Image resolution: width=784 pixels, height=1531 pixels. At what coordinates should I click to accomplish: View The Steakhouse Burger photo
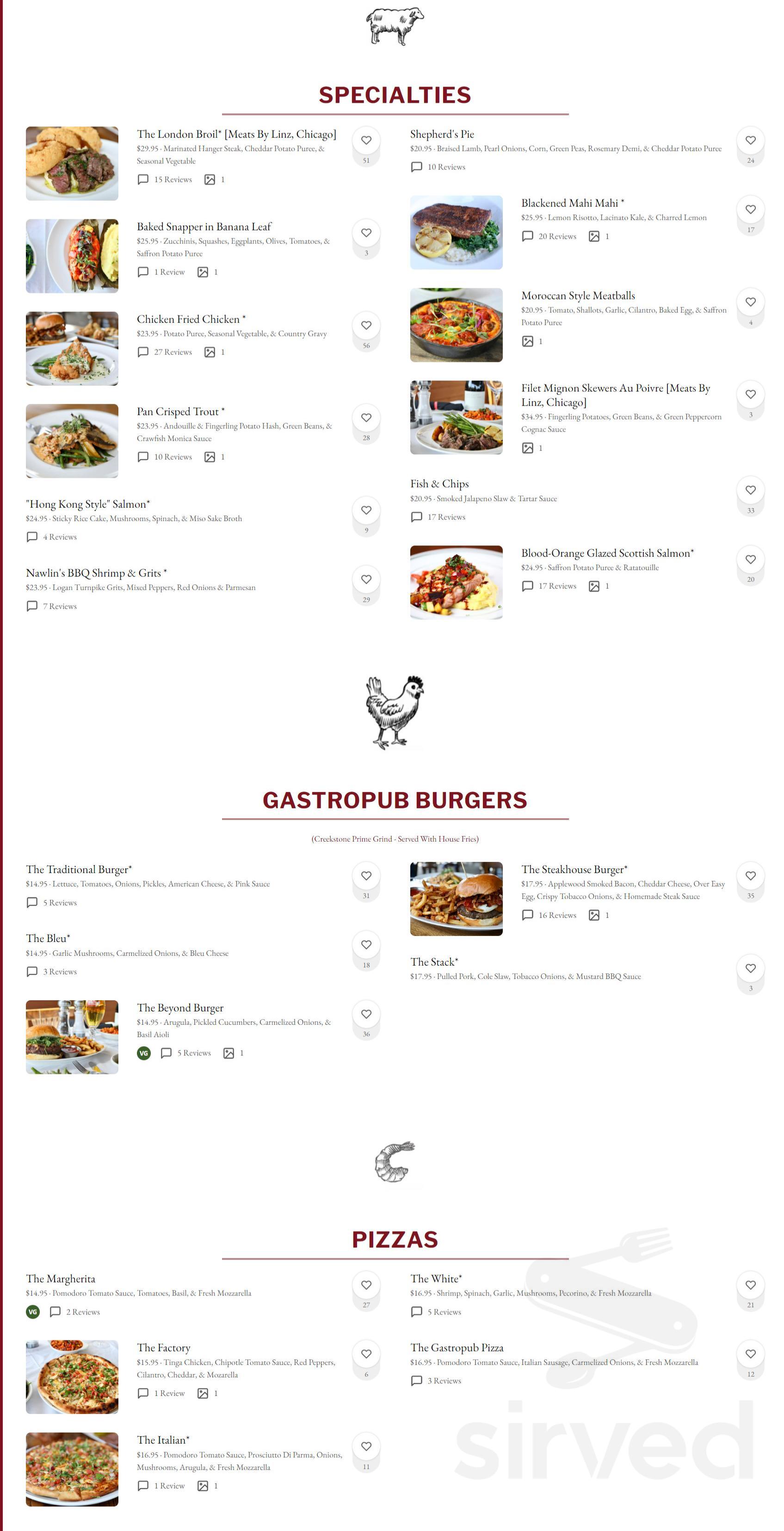[456, 899]
